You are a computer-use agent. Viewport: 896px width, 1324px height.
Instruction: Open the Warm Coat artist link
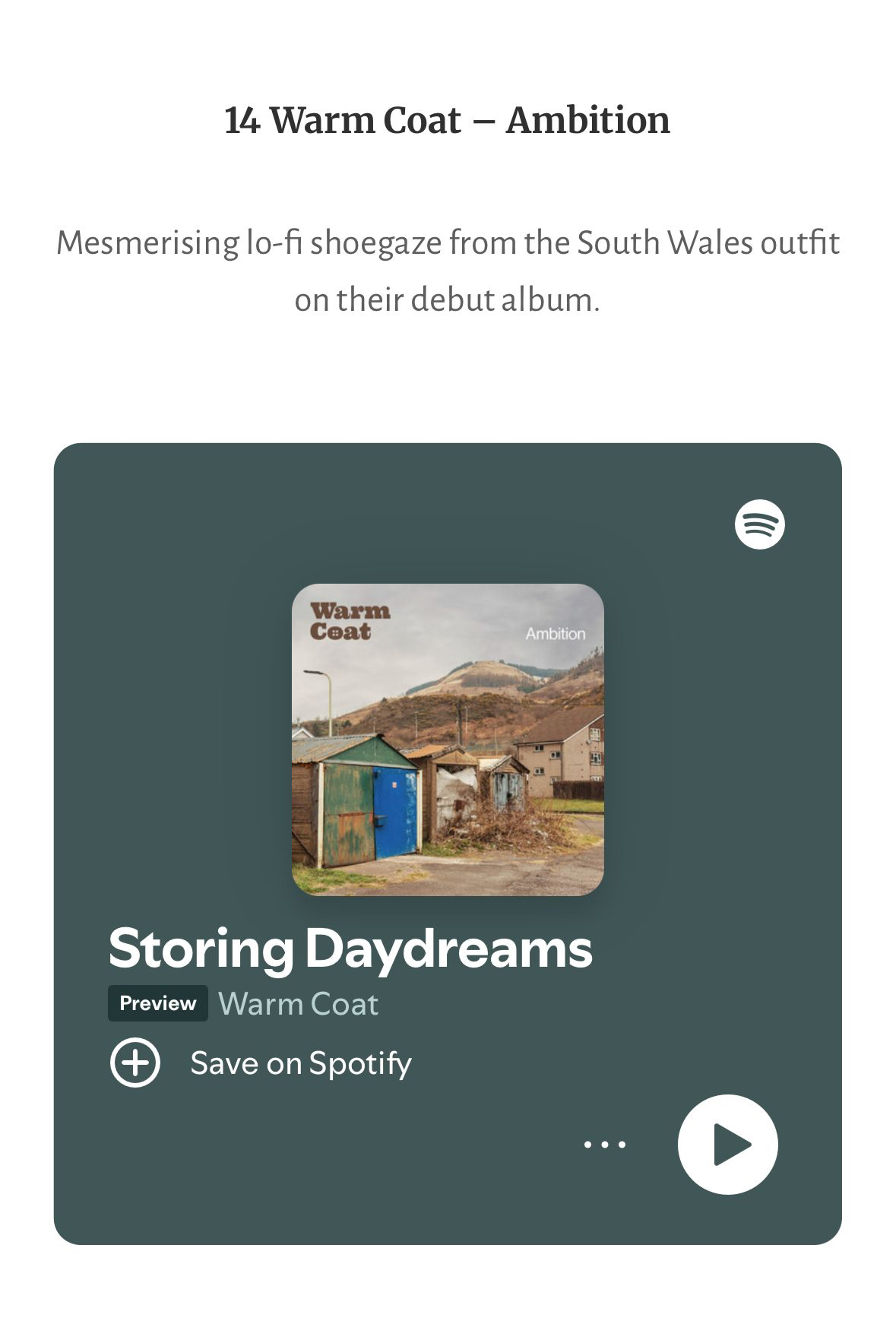[298, 1004]
